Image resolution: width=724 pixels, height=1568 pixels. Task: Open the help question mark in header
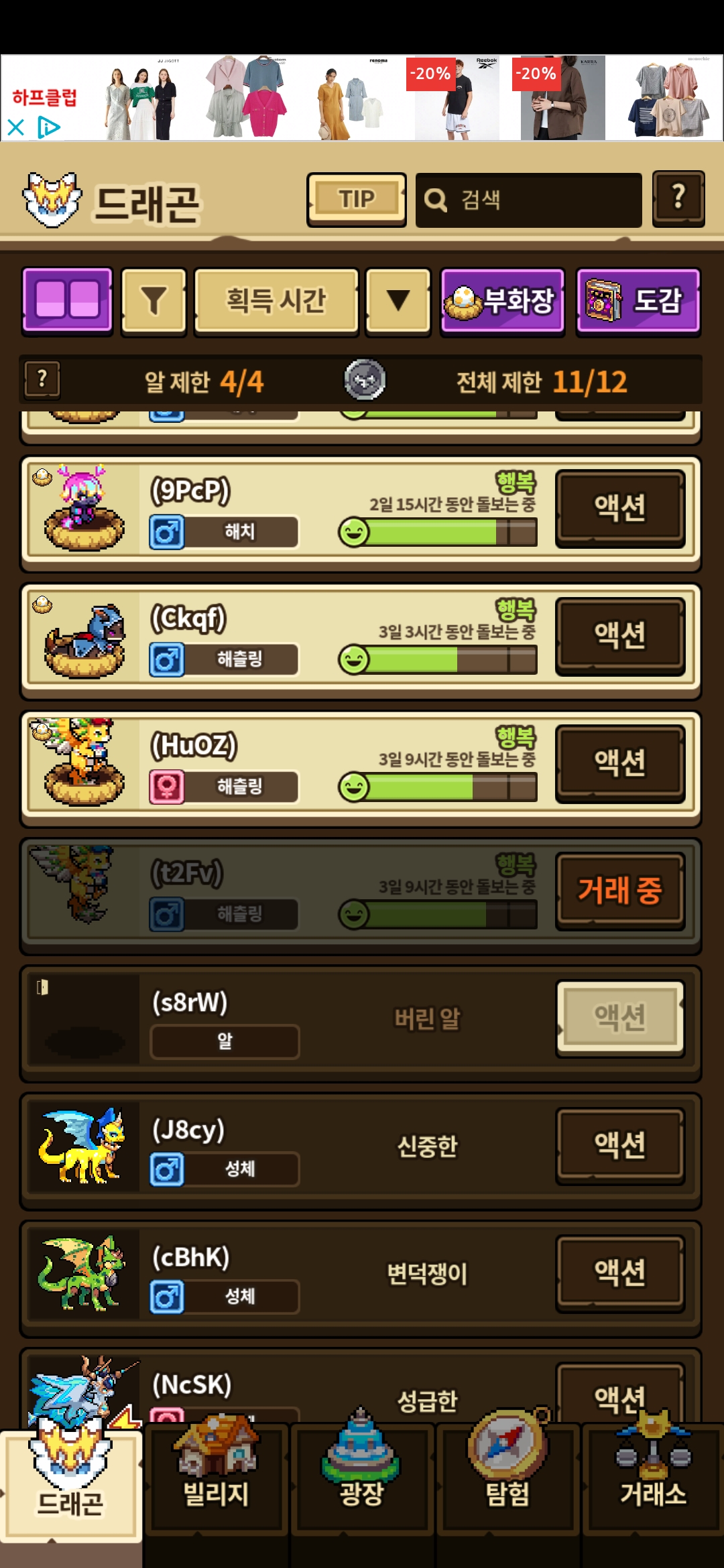pyautogui.click(x=678, y=198)
